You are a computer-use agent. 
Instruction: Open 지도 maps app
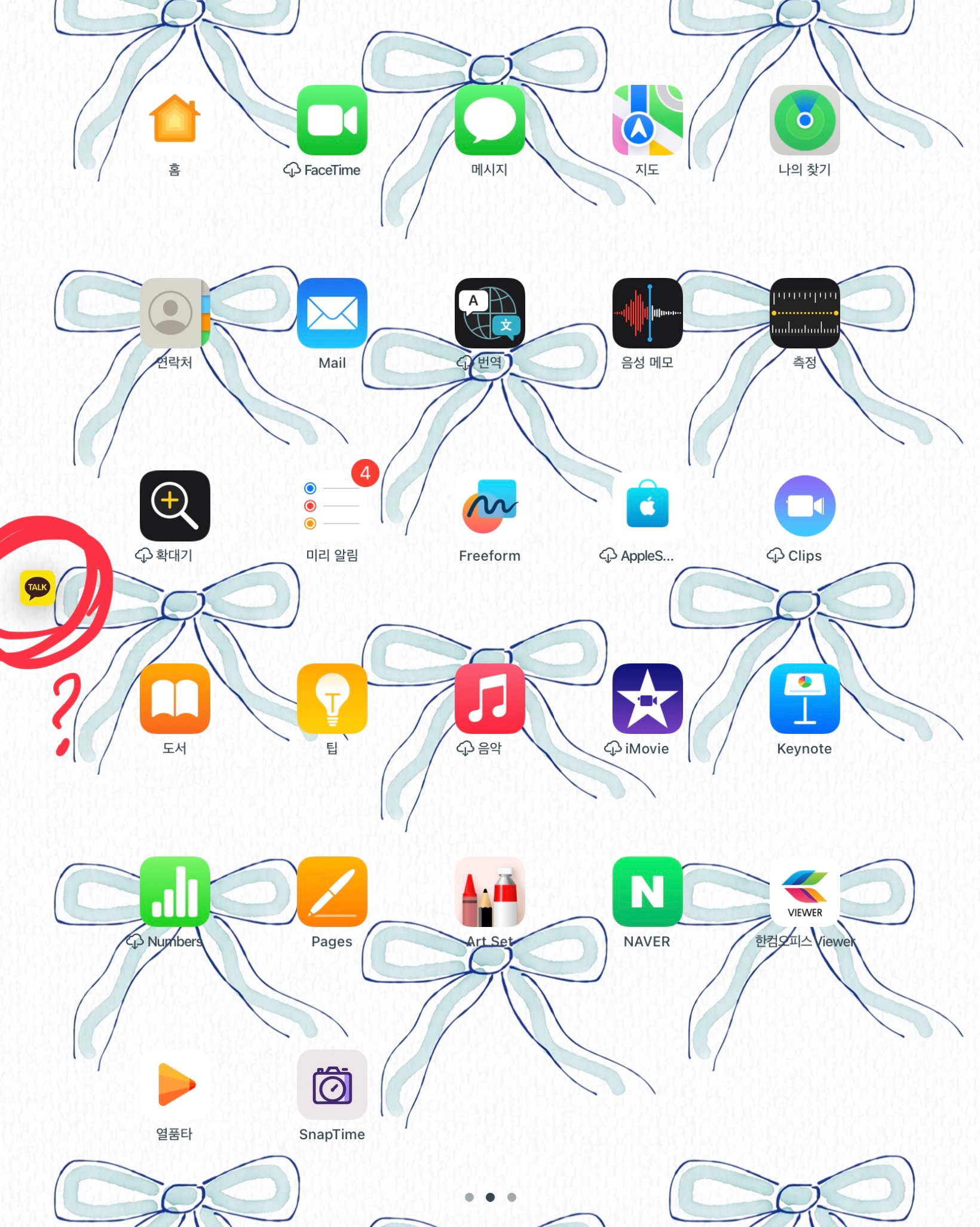(647, 120)
